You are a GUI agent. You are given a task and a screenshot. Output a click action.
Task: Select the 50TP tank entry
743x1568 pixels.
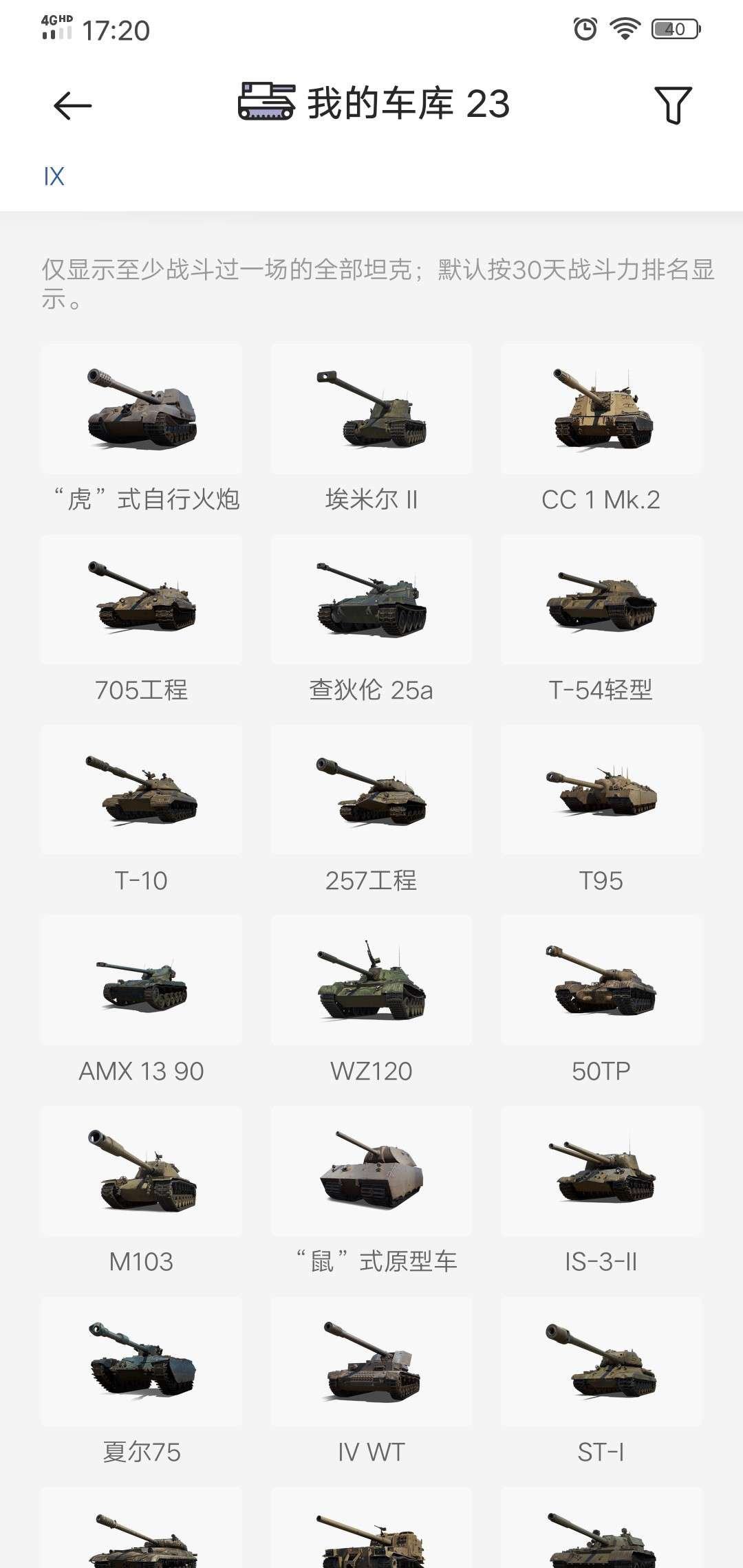click(x=603, y=980)
